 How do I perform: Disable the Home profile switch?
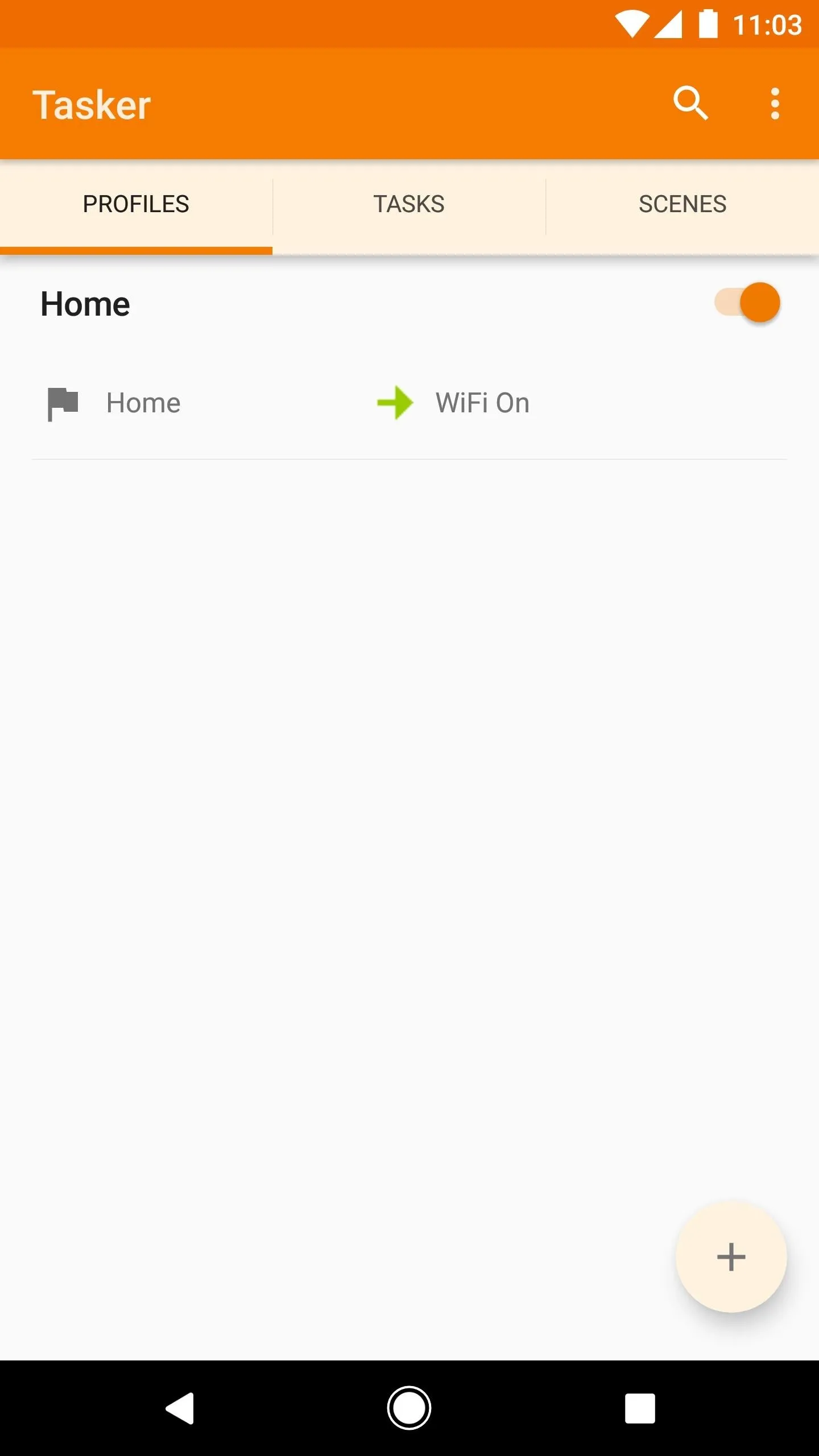click(x=747, y=303)
